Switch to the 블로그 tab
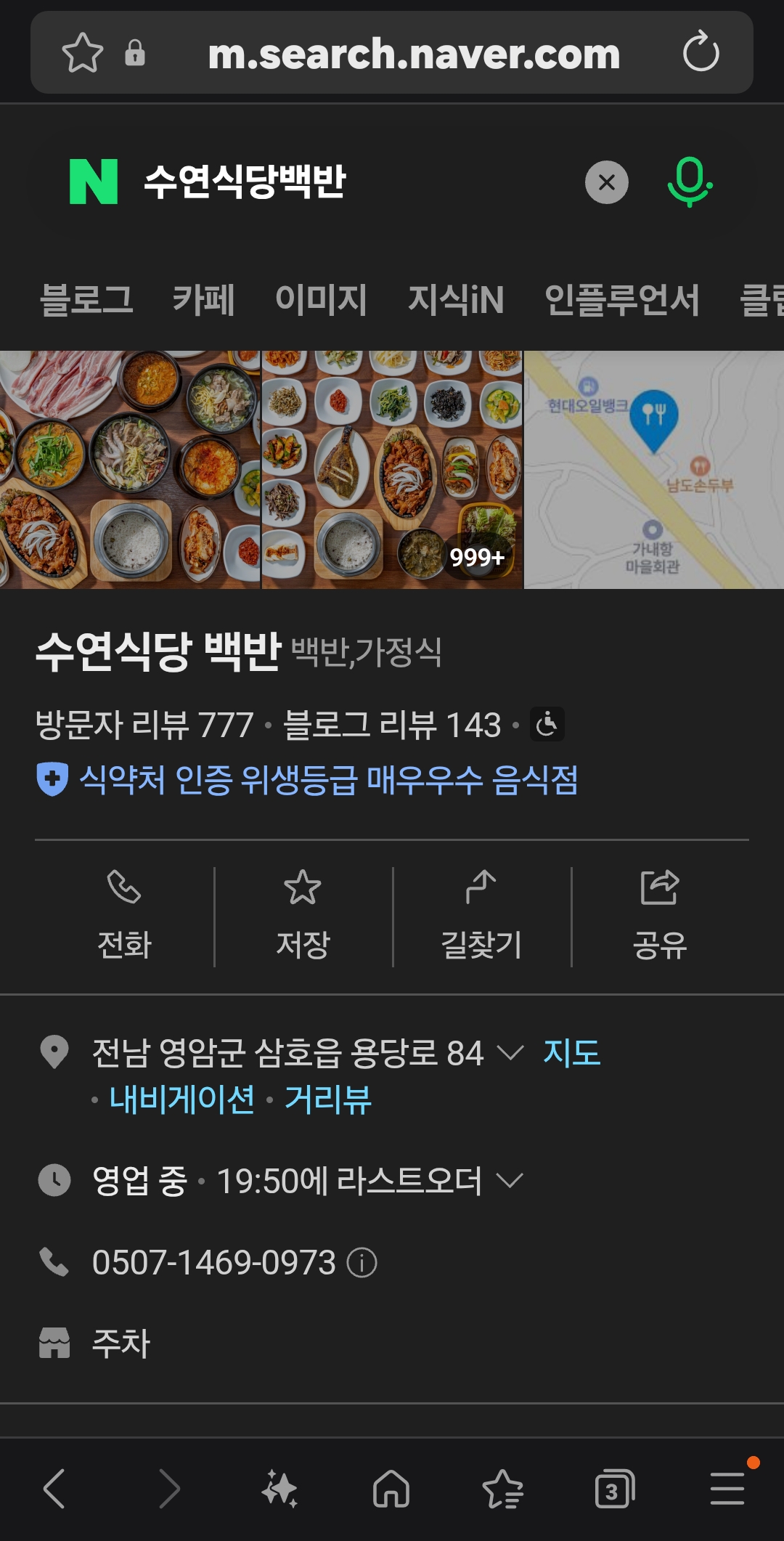Viewport: 784px width, 1541px height. coord(86,299)
